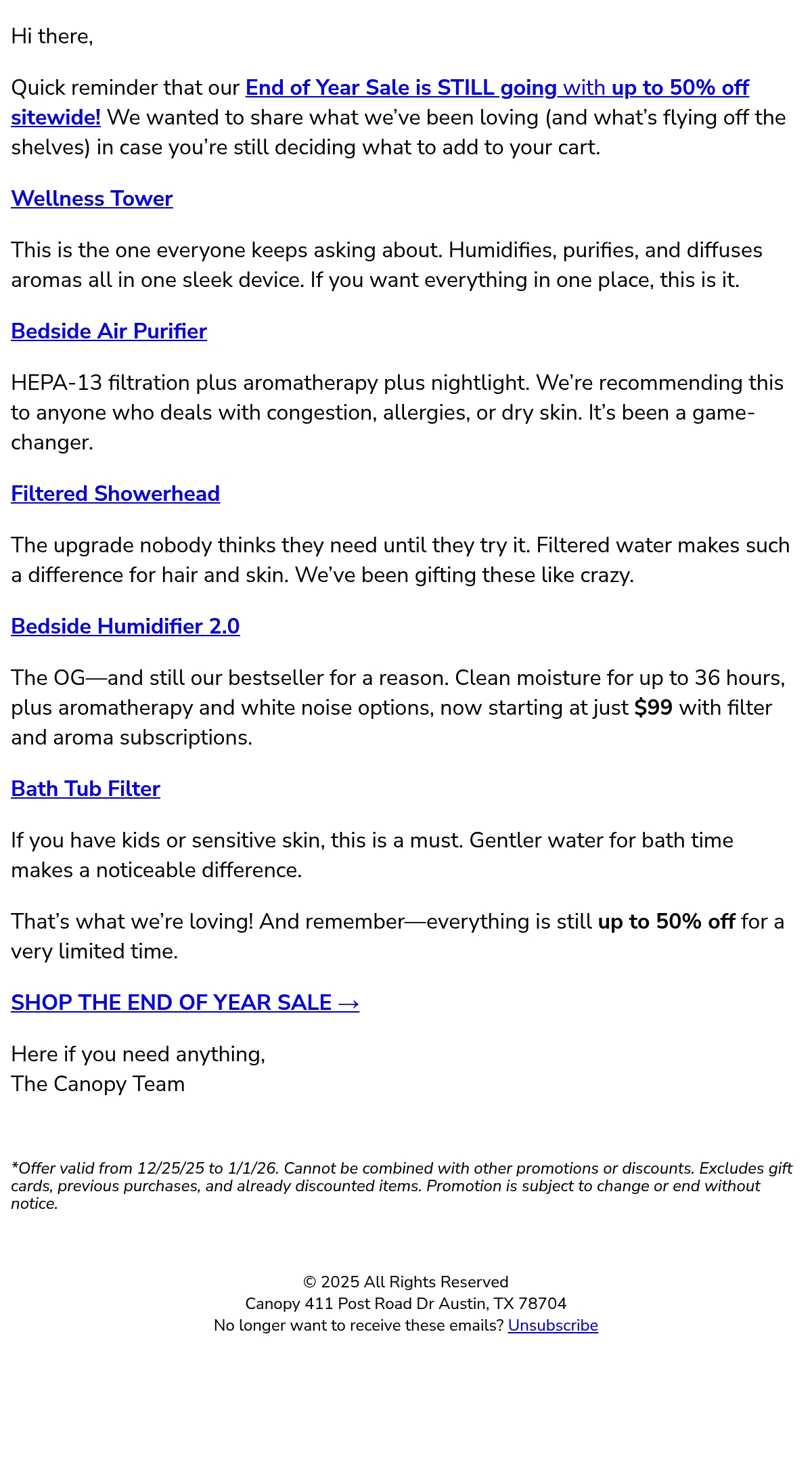Visit the Bath Tub Filter link
812x1462 pixels.
[x=86, y=789]
